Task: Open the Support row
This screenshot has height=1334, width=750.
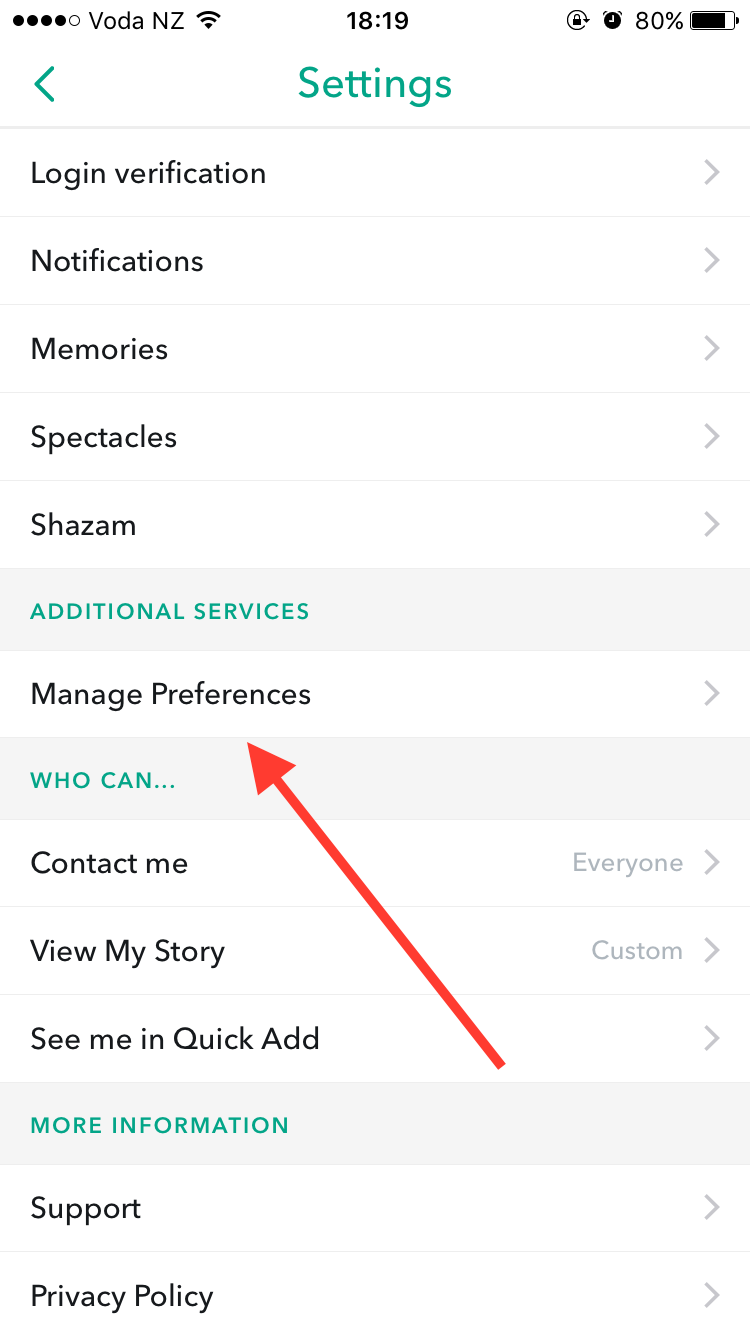Action: click(375, 1208)
